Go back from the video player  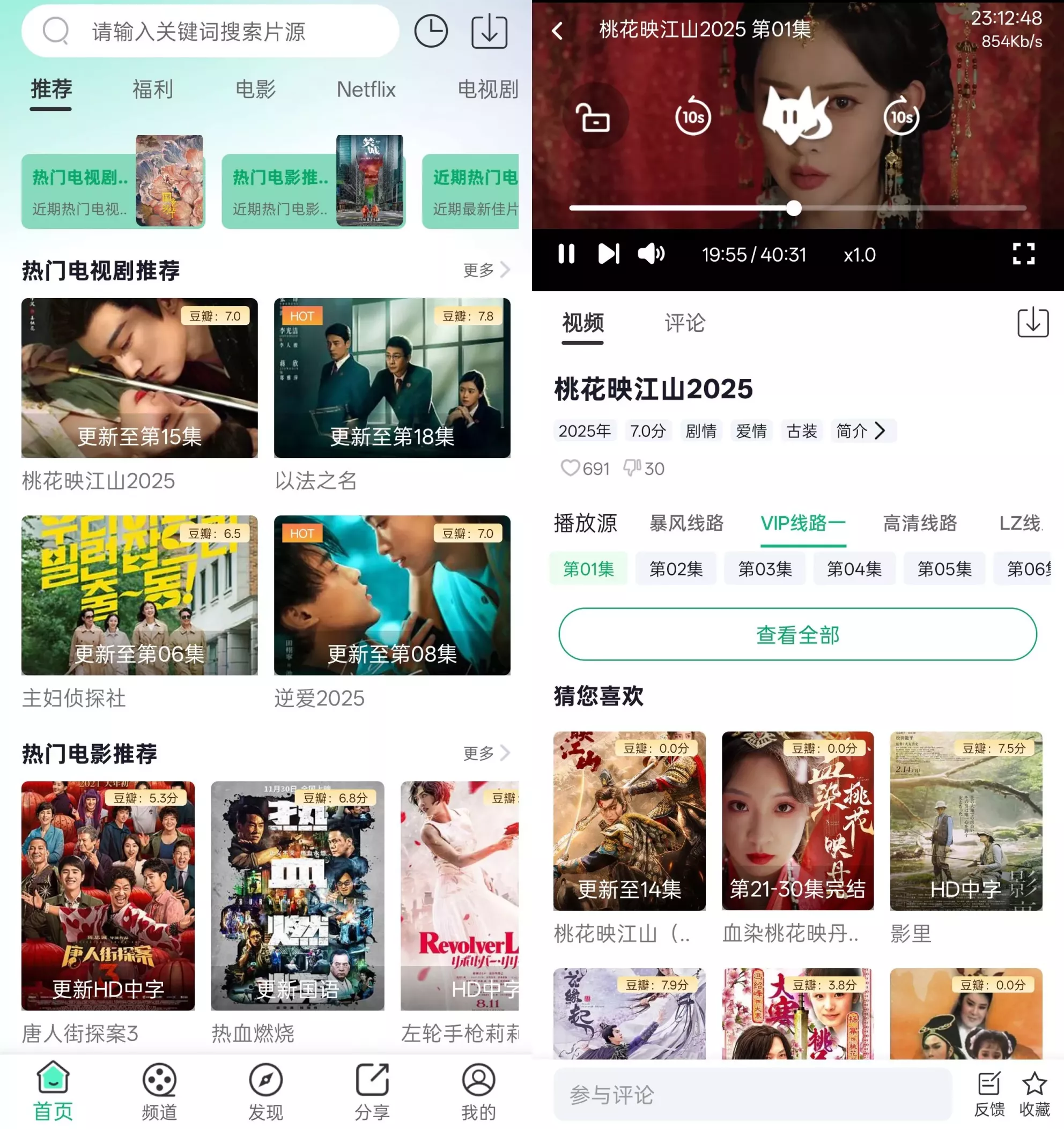[x=558, y=30]
